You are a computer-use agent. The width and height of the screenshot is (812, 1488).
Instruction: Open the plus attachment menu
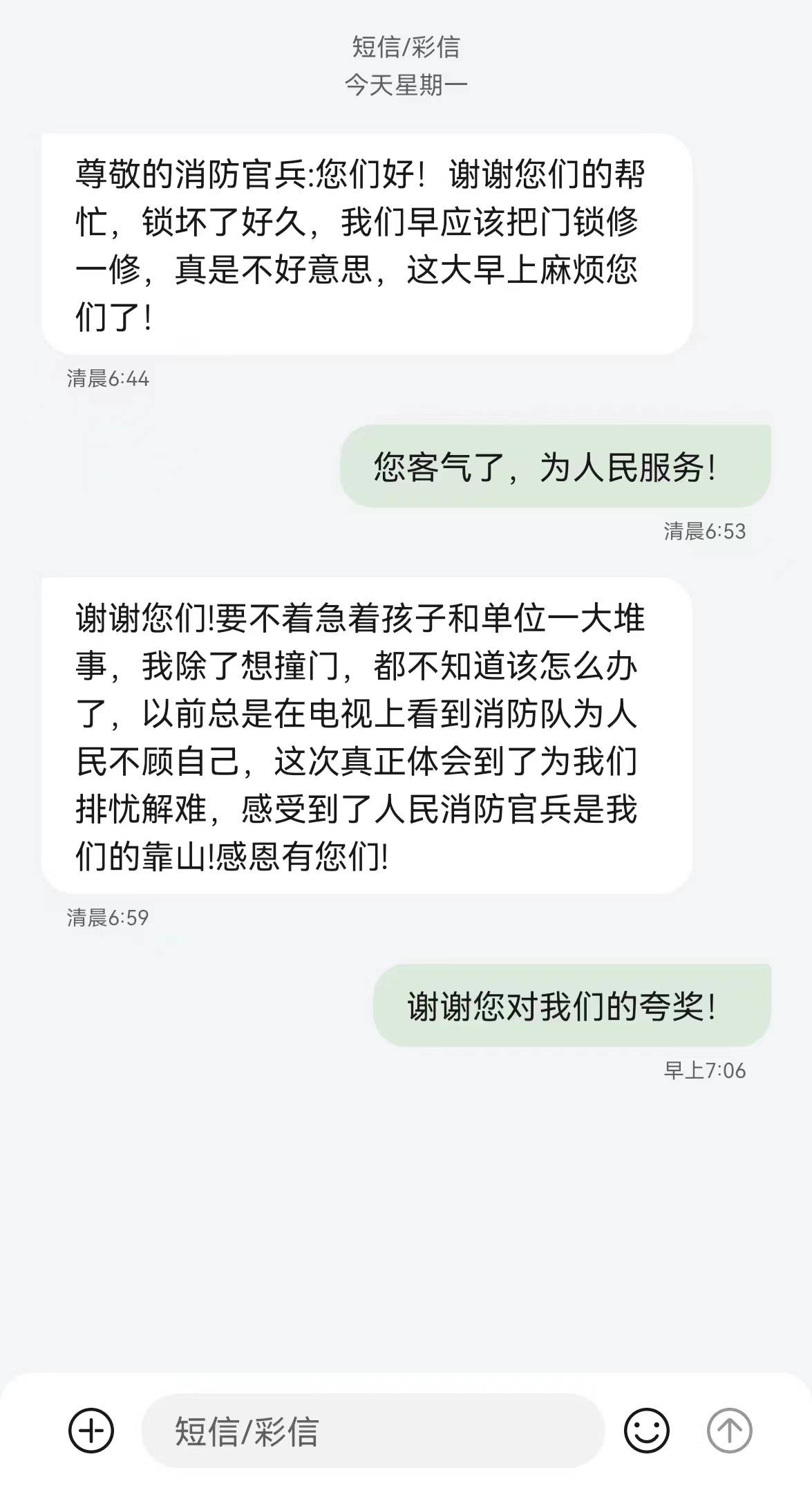(x=91, y=1431)
